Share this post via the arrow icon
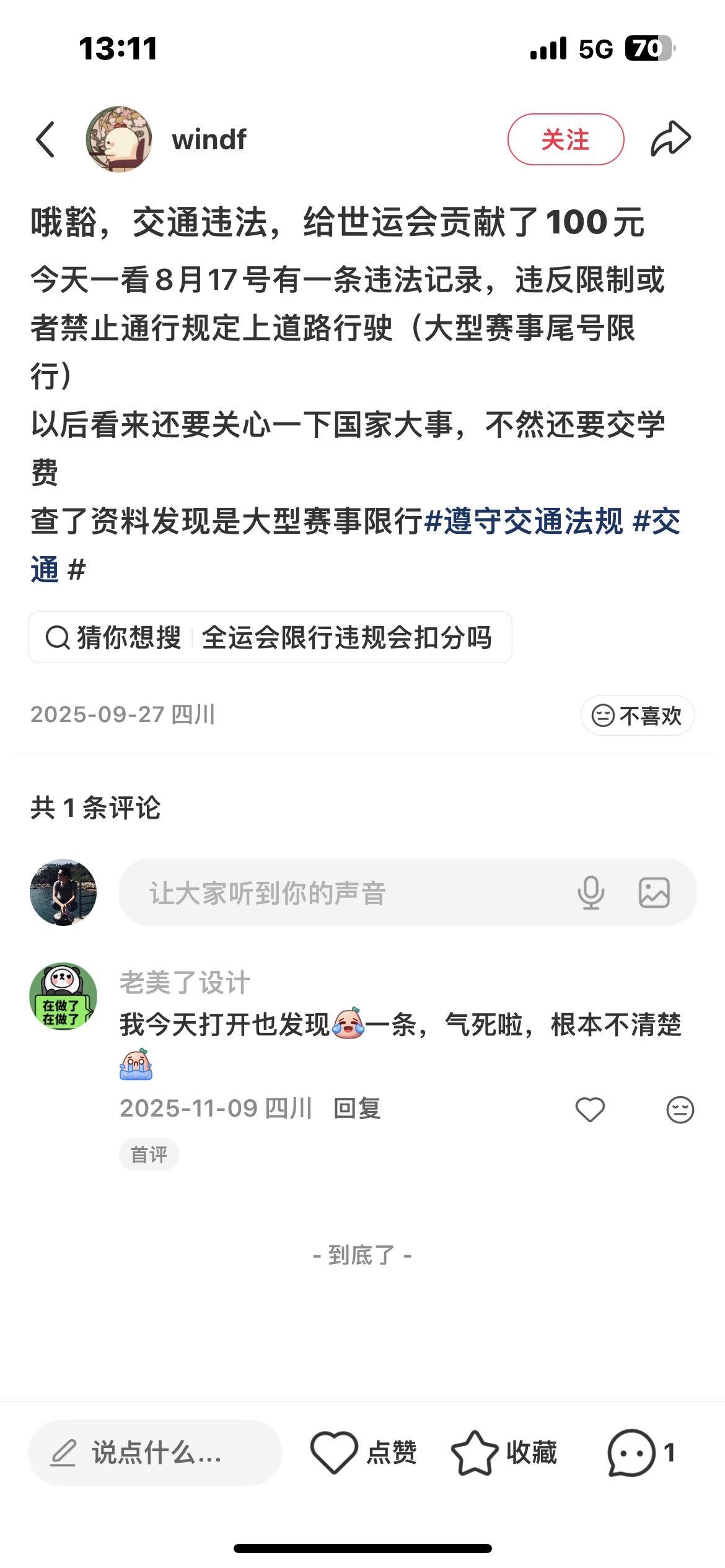 click(x=670, y=139)
